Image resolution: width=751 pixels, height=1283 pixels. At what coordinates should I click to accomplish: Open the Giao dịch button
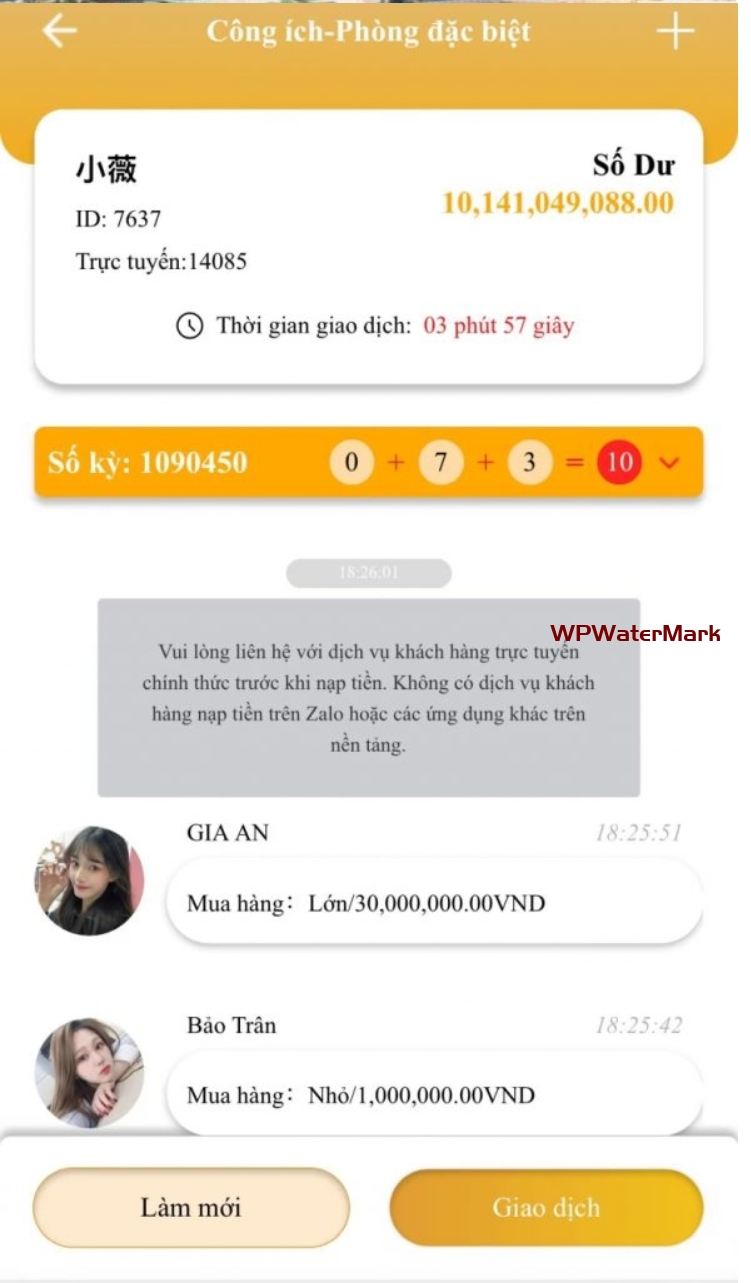coord(546,1207)
